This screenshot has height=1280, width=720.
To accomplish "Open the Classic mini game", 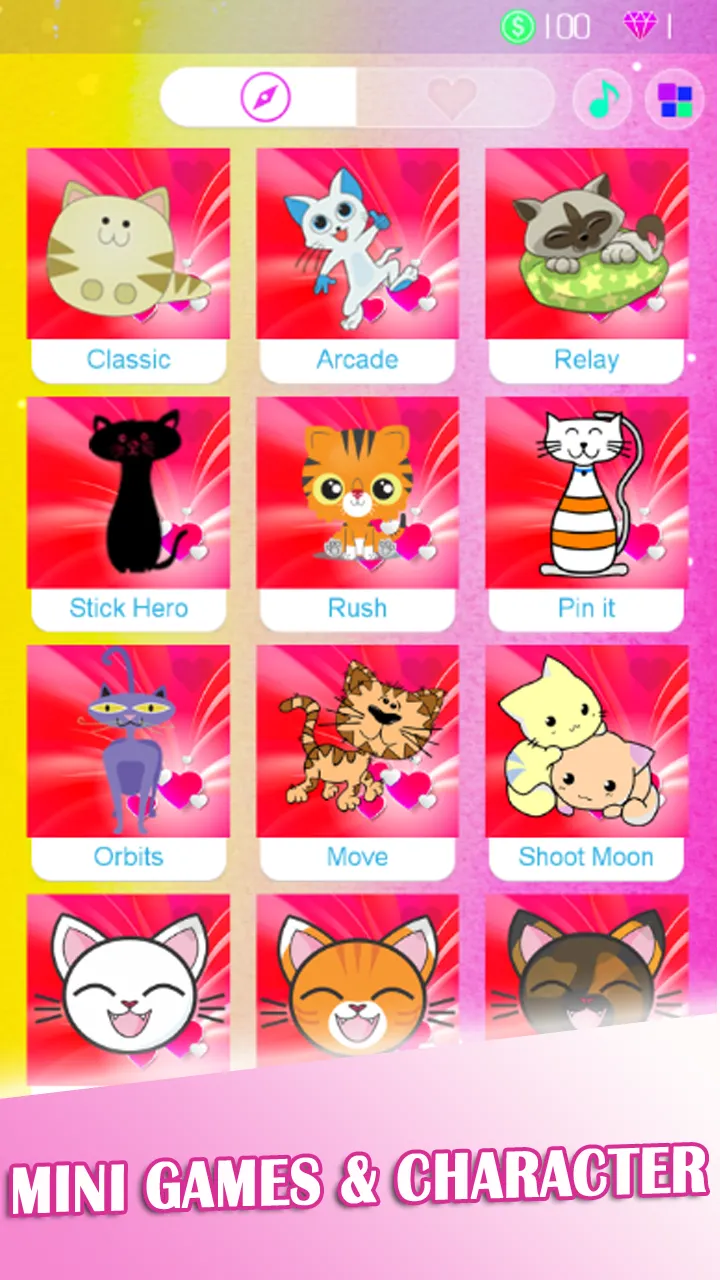I will (x=128, y=266).
